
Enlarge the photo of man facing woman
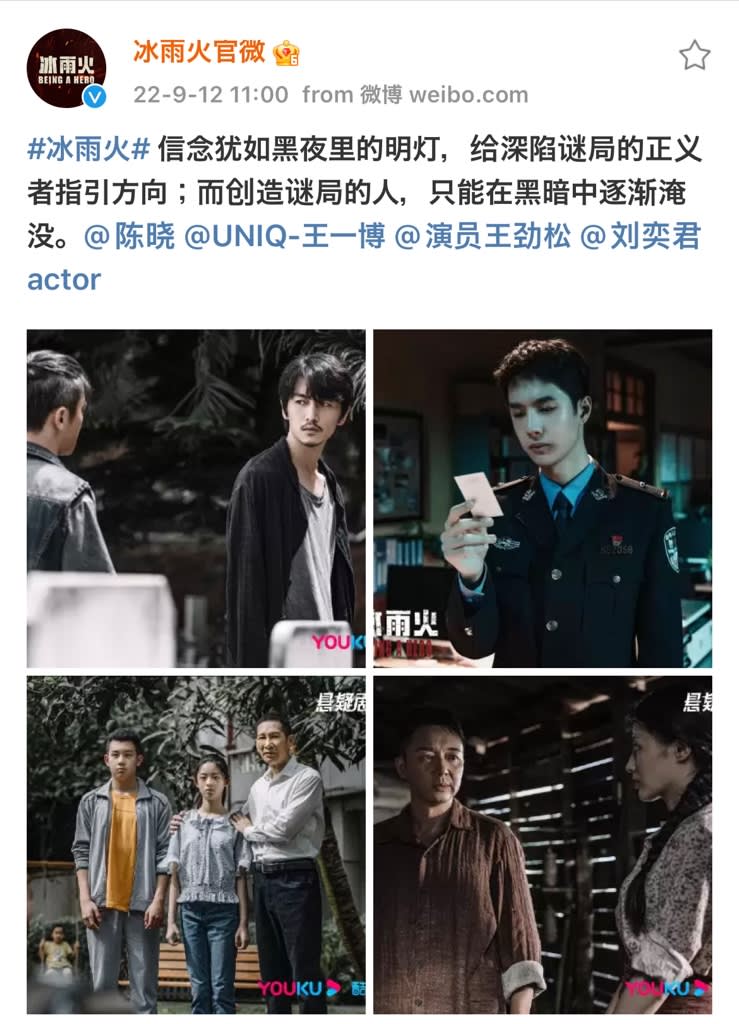tap(543, 844)
